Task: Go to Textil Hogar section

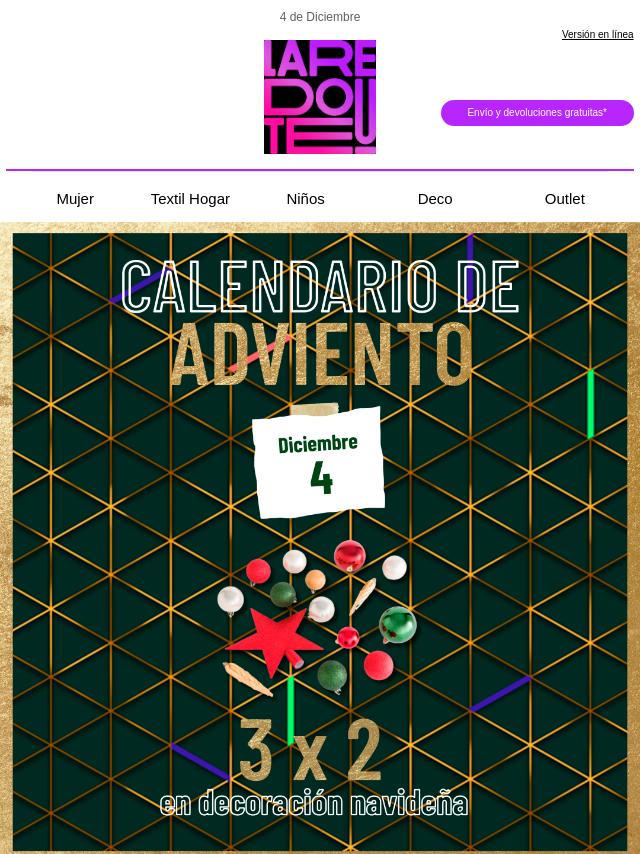Action: 190,199
